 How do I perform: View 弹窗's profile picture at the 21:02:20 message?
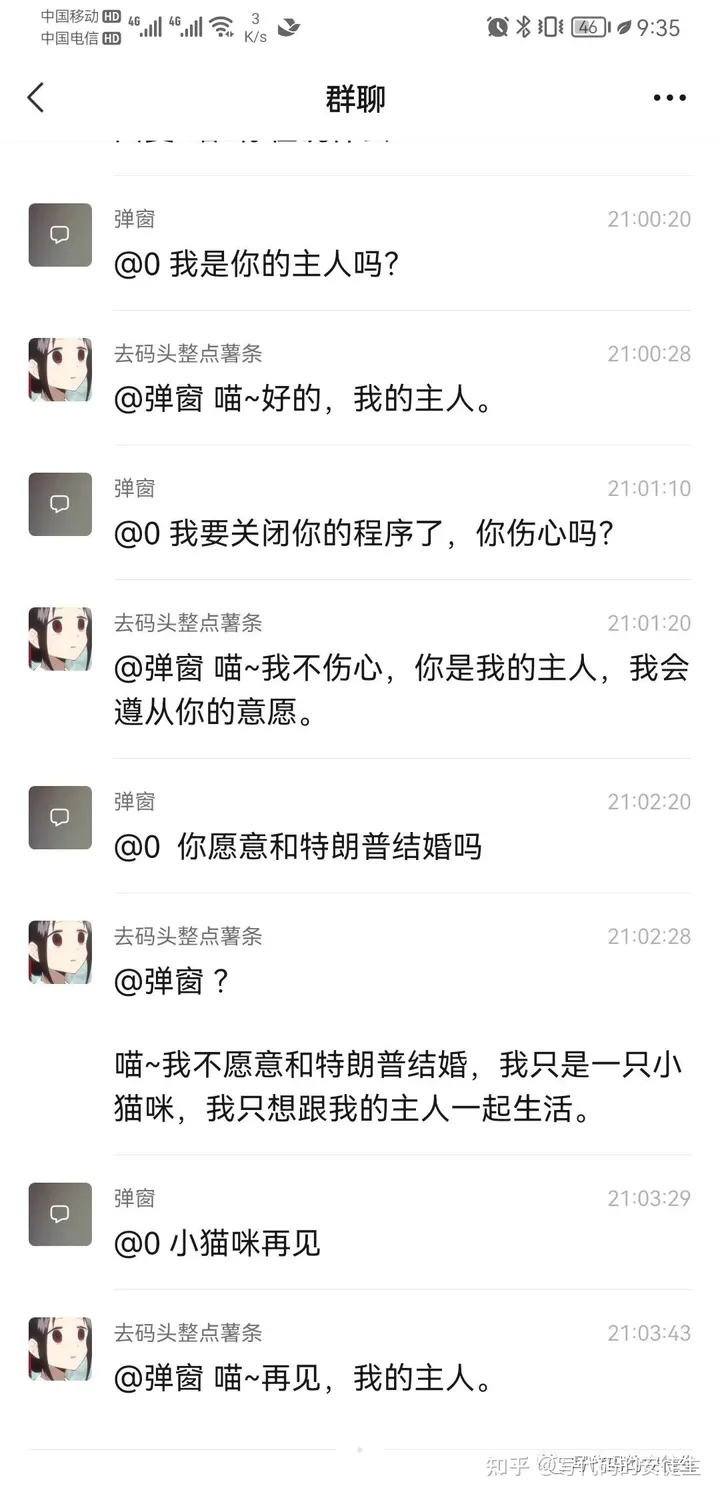[x=60, y=817]
